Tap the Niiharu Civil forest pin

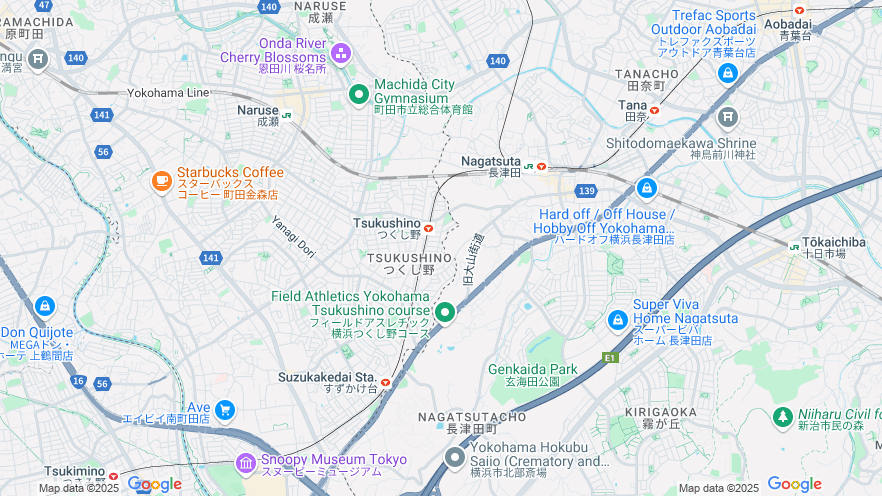[x=783, y=415]
